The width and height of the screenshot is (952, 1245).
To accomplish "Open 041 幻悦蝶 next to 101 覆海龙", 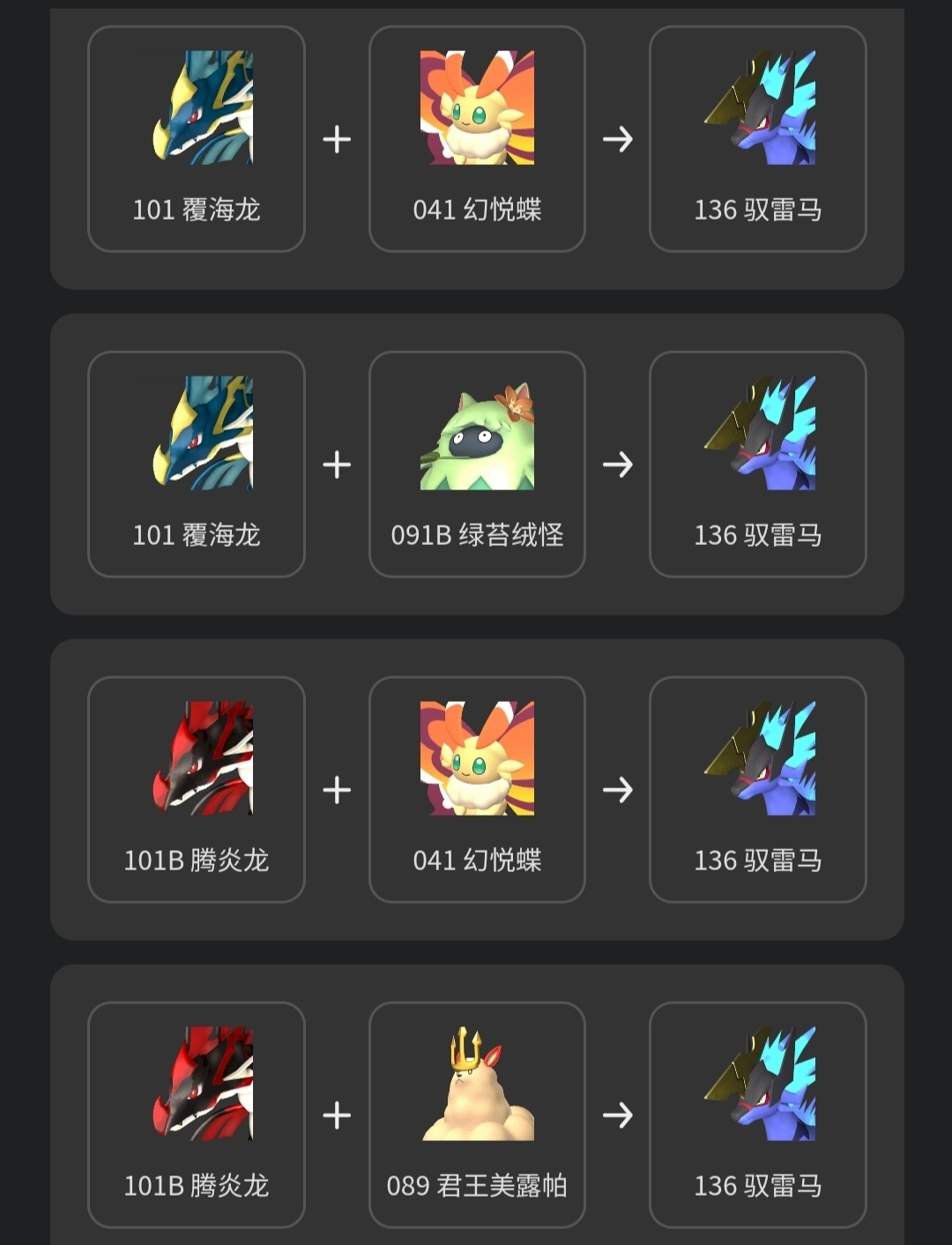I will [x=477, y=139].
